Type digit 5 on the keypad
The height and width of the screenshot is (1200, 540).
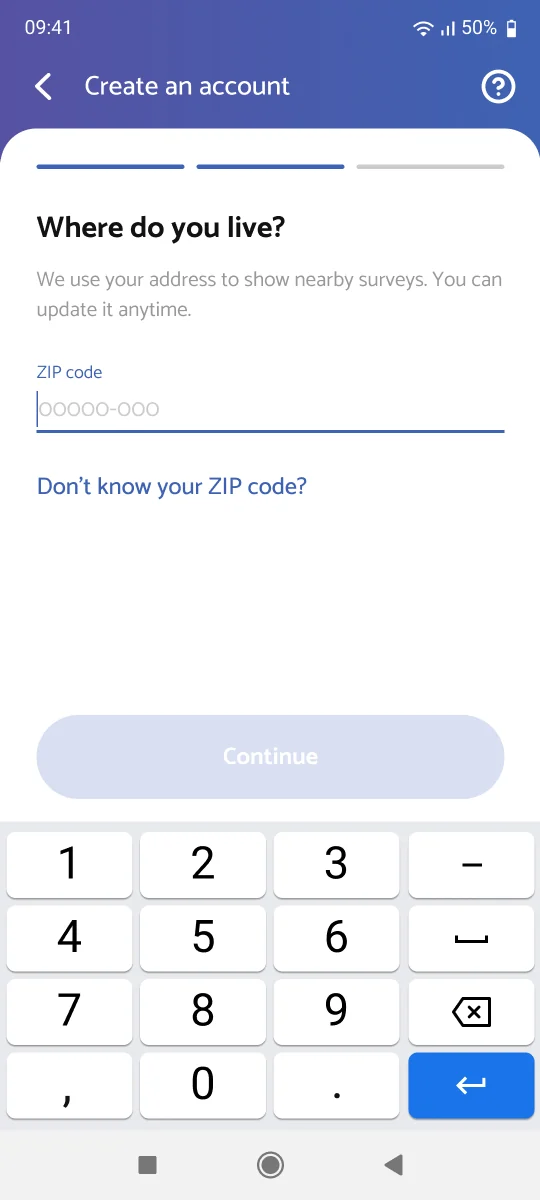[203, 938]
